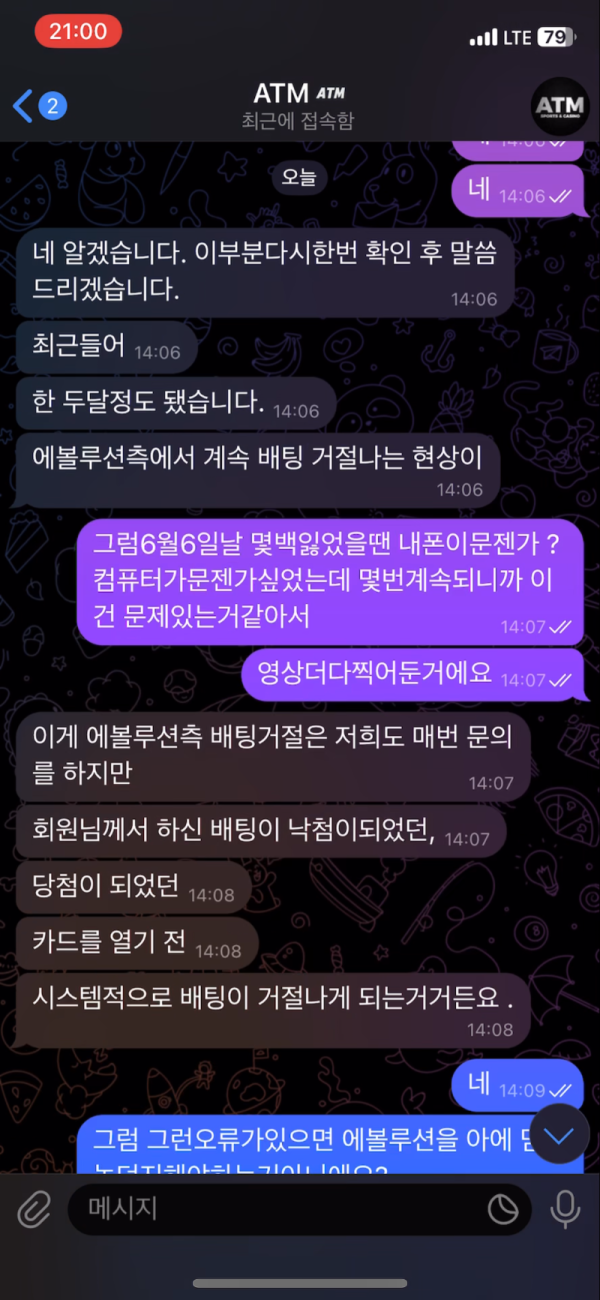Tap the voice message microphone

(565, 1210)
